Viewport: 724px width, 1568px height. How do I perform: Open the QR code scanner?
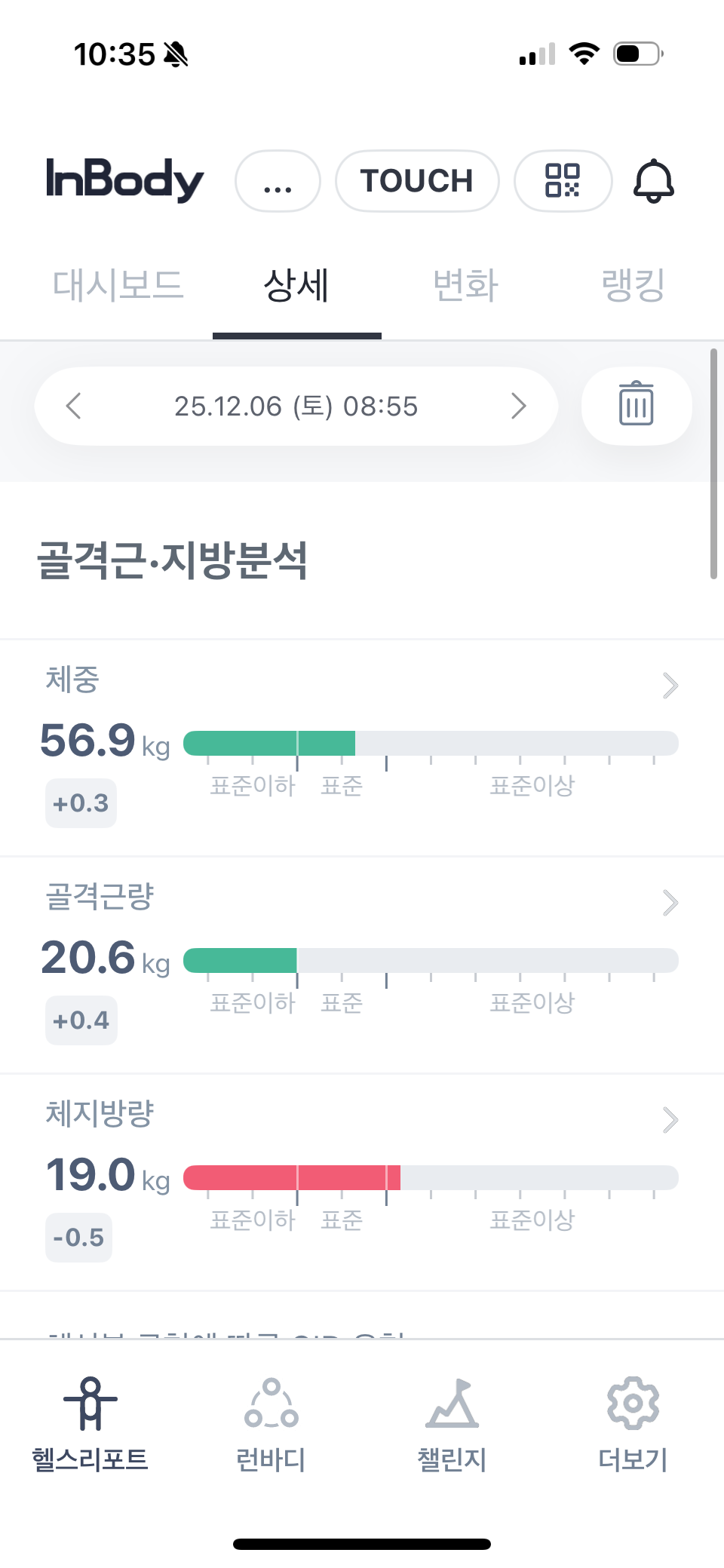click(563, 181)
